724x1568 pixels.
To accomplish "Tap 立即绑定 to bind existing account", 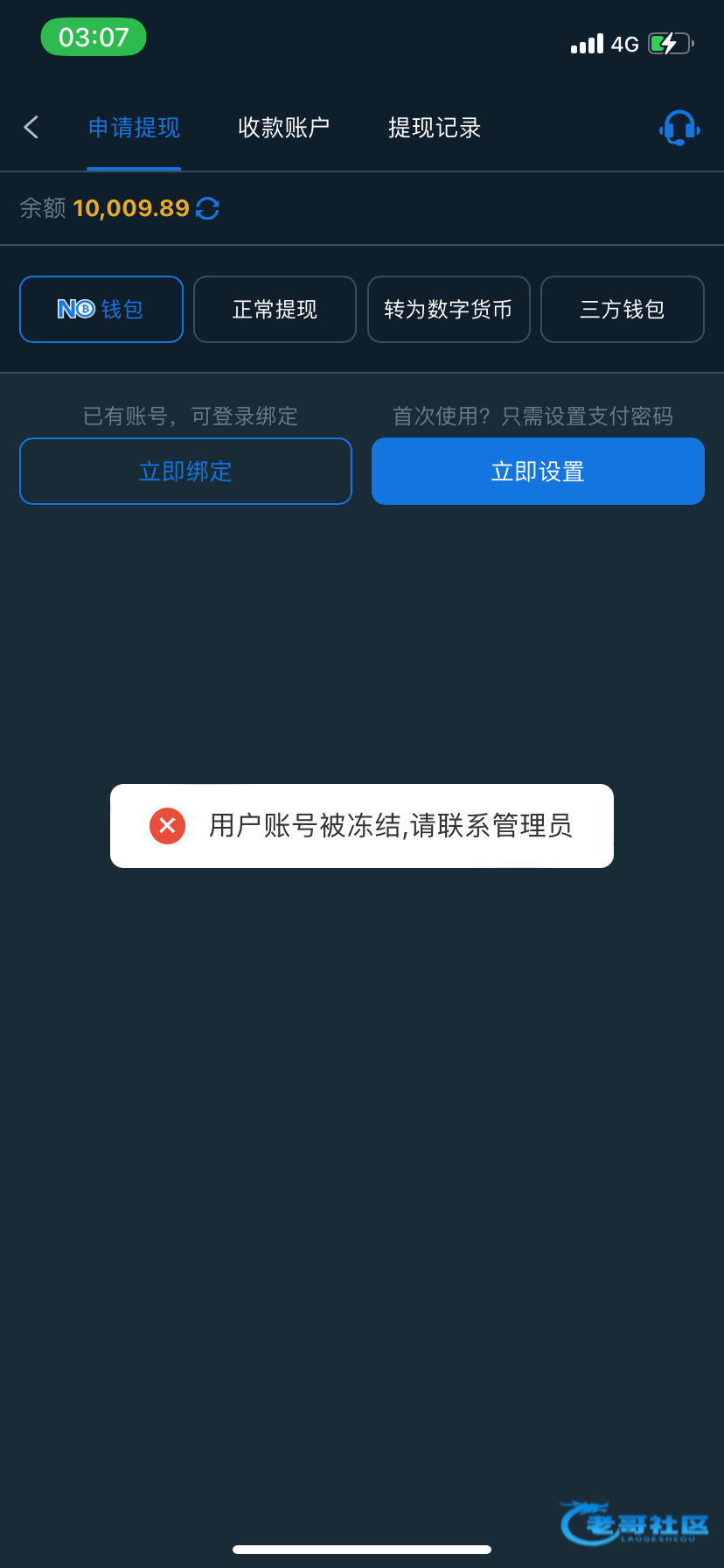I will [185, 471].
